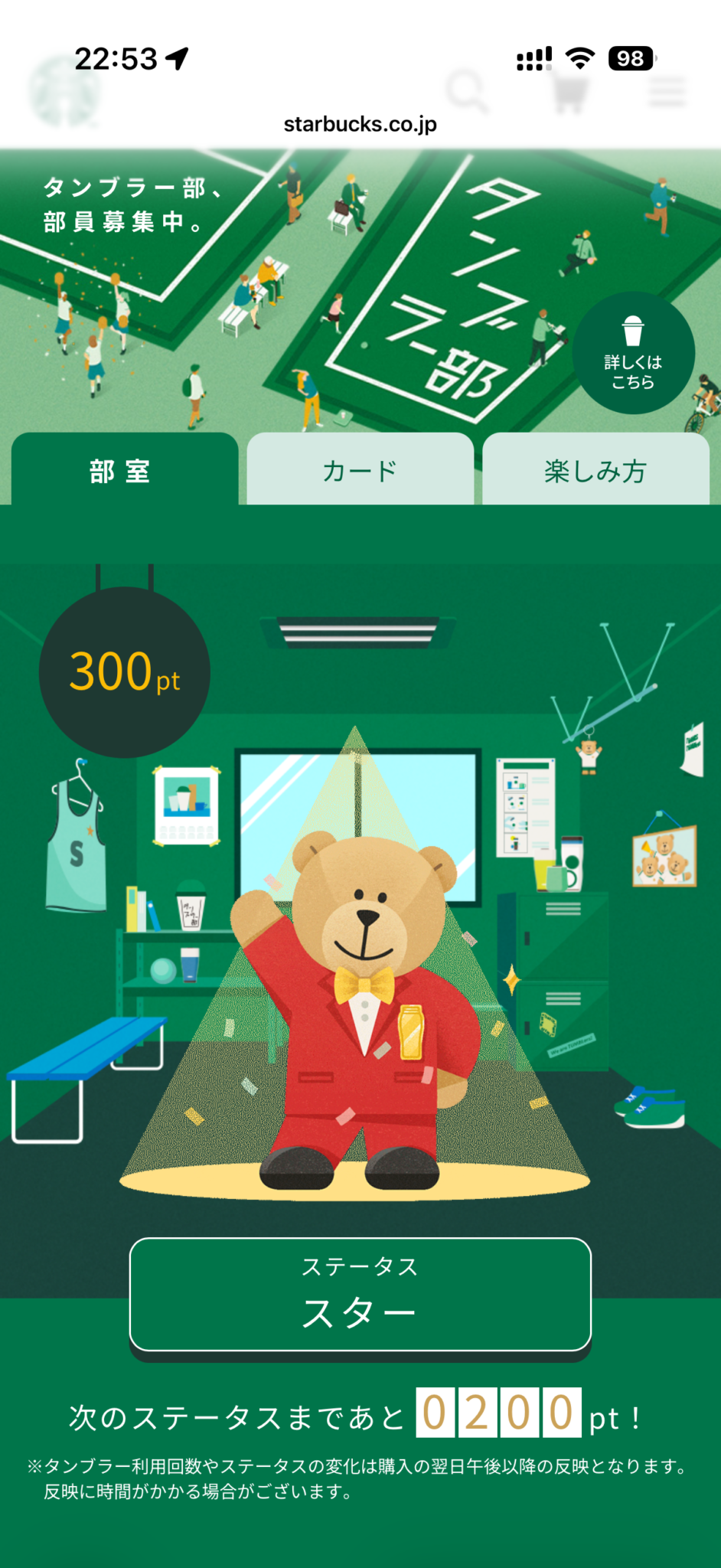Screen dimensions: 721x1568
Task: Switch to the カード tab
Action: 360,470
